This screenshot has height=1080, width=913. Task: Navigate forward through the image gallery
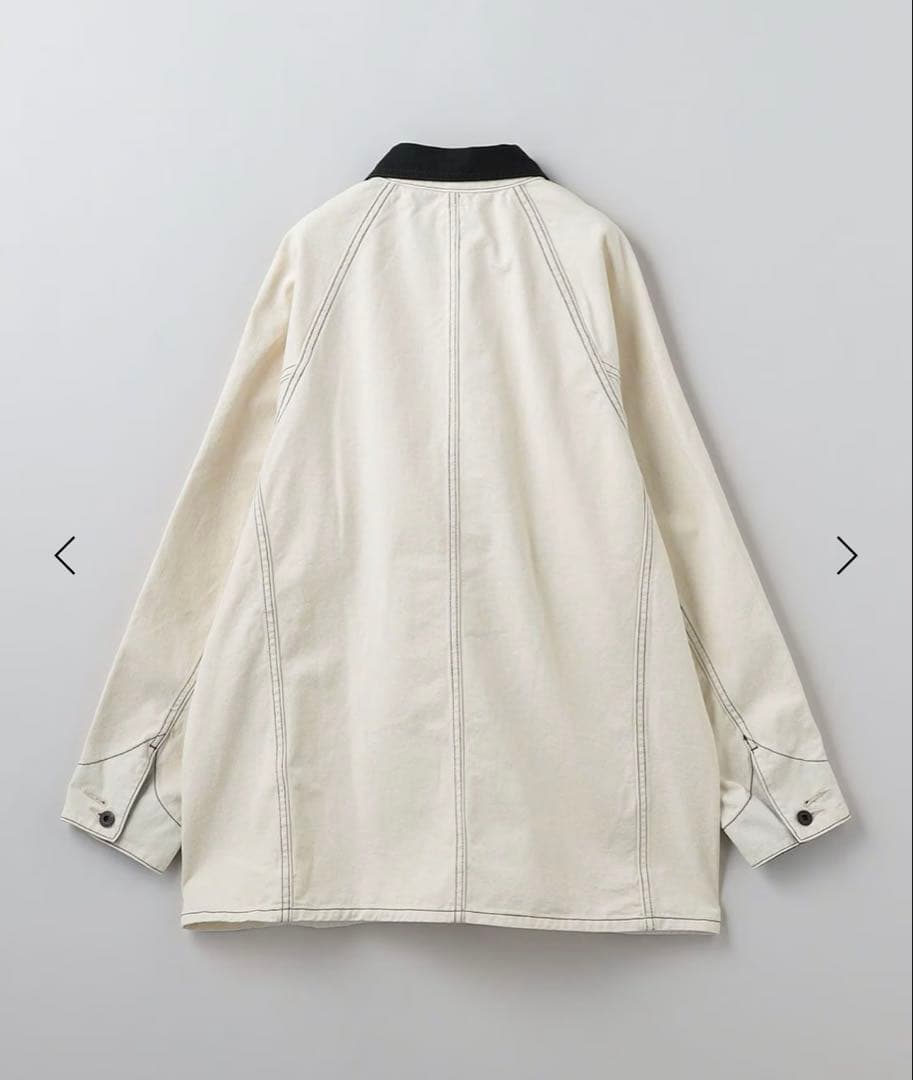[846, 553]
